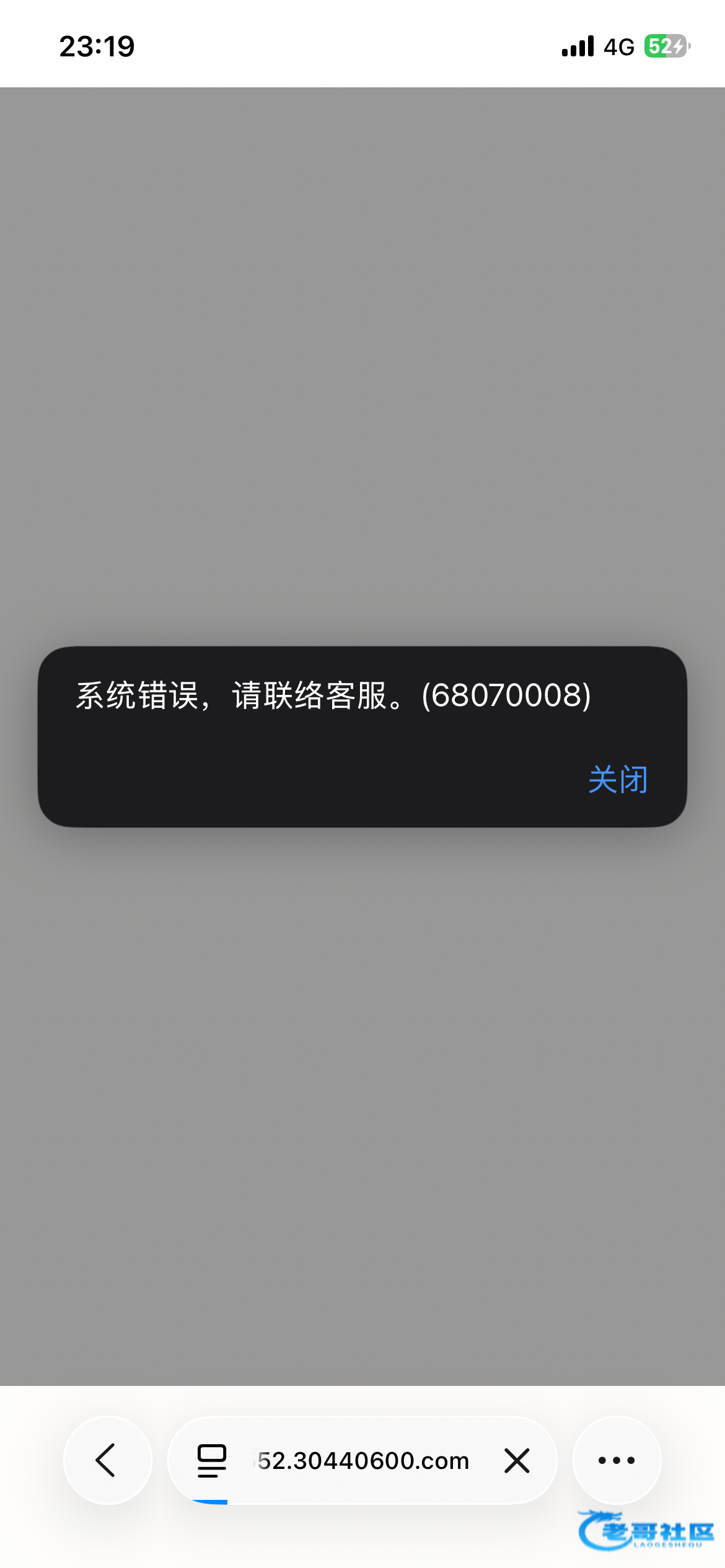Open the page options icon in address bar
Viewport: 725px width, 1568px height.
point(211,1460)
